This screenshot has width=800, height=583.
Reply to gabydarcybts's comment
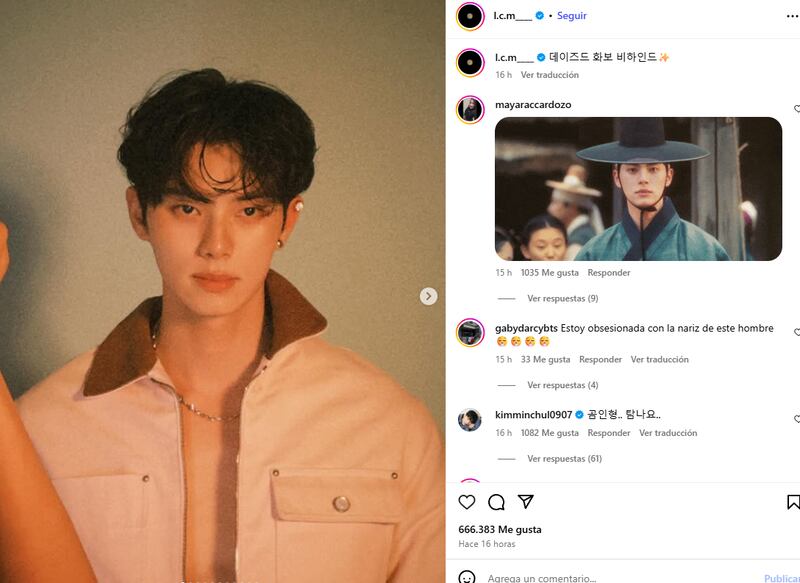pos(600,360)
